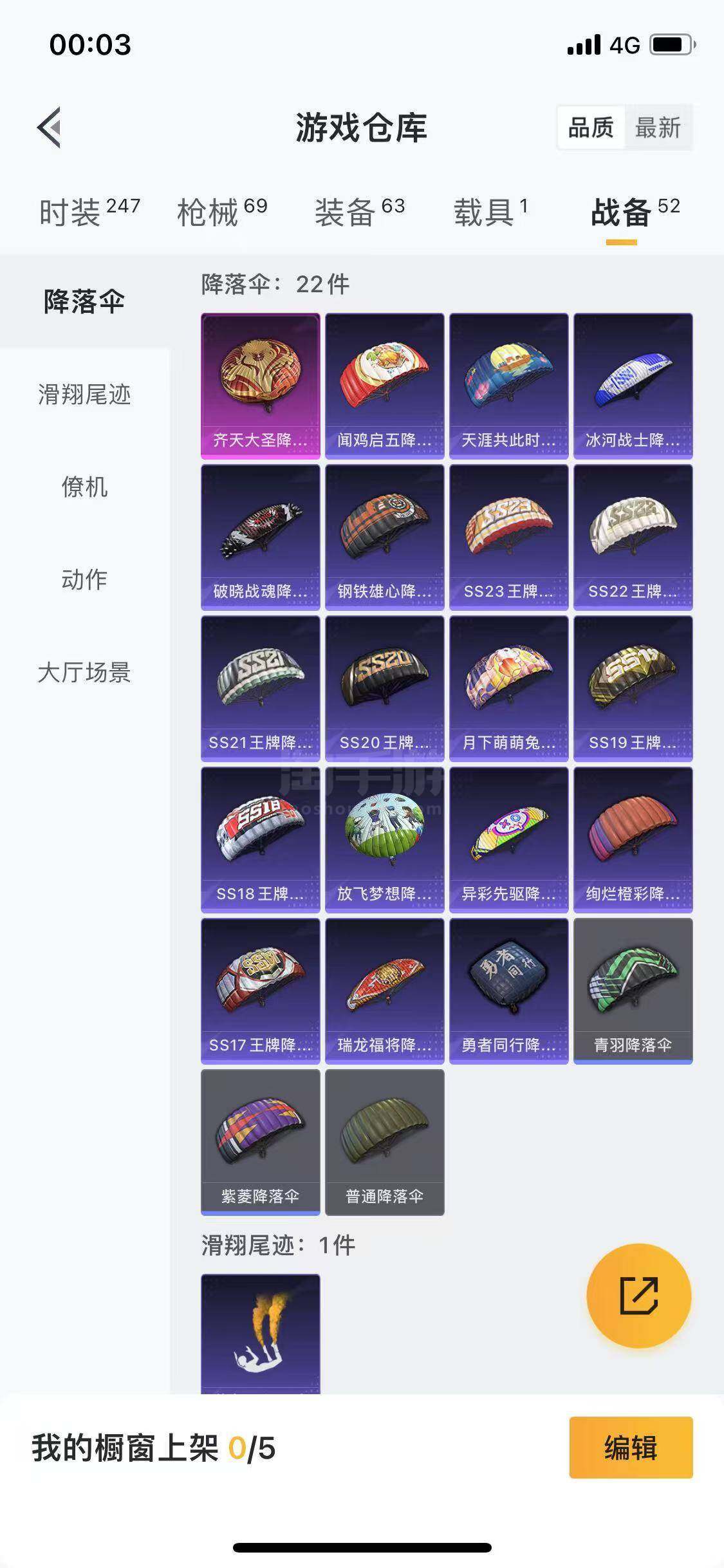724x1568 pixels.
Task: Tap the orange share floating button
Action: [639, 1296]
